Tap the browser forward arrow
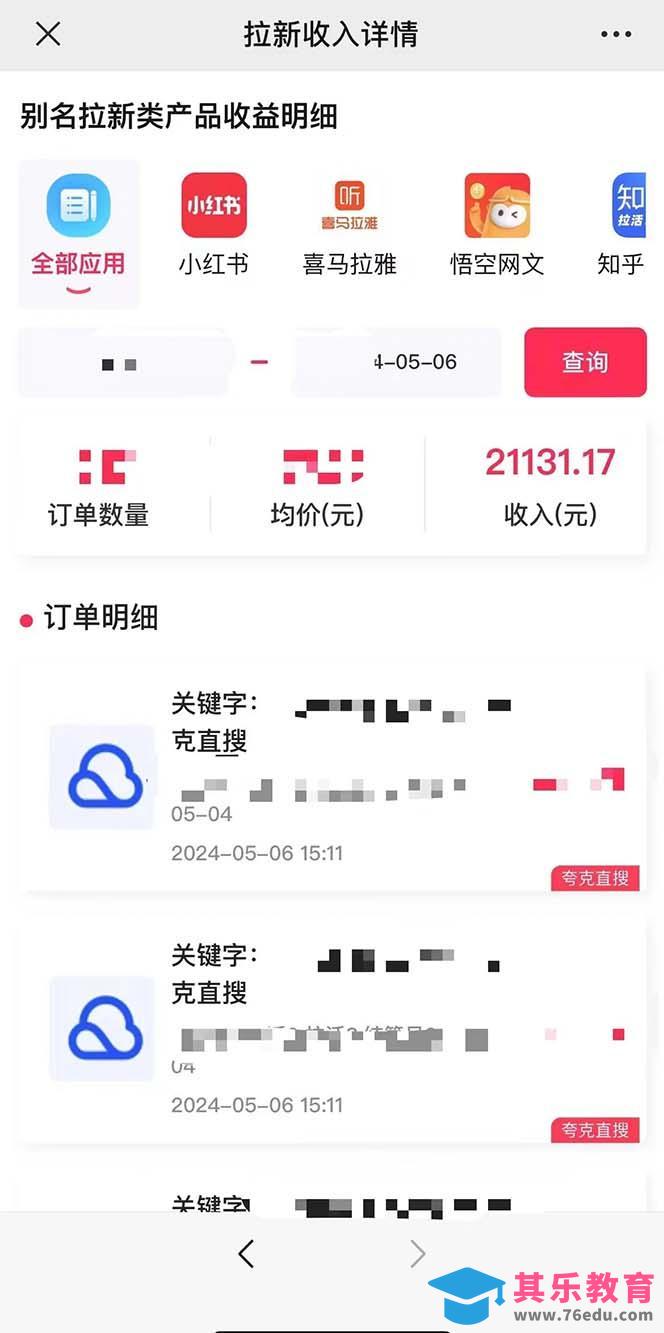 pyautogui.click(x=418, y=1253)
